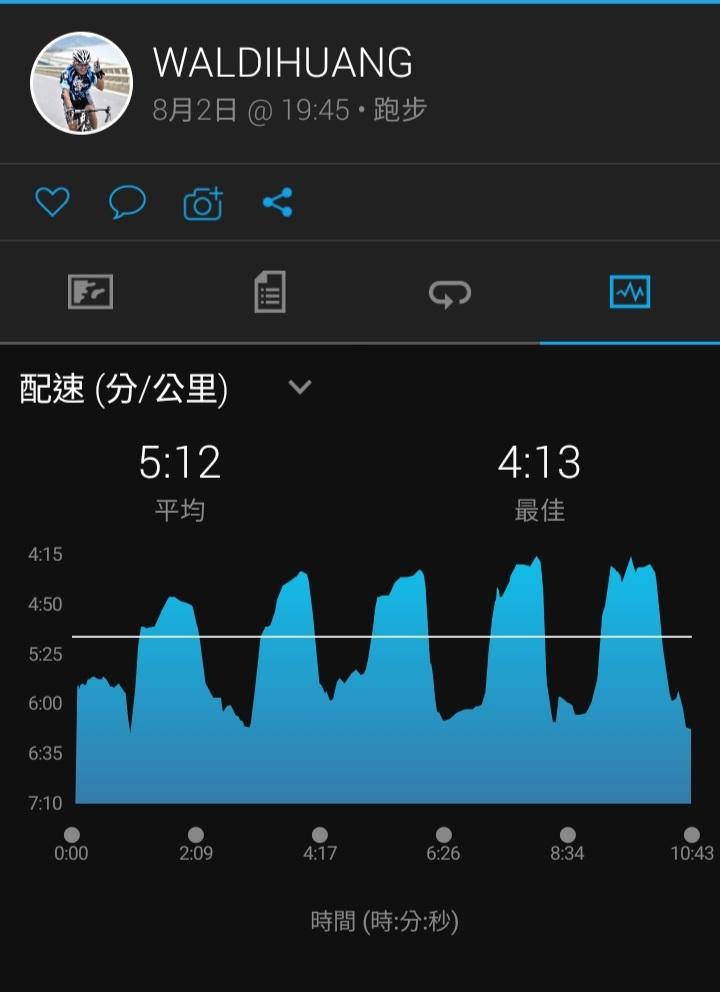The width and height of the screenshot is (720, 992).
Task: Select the charts tab
Action: coord(630,292)
